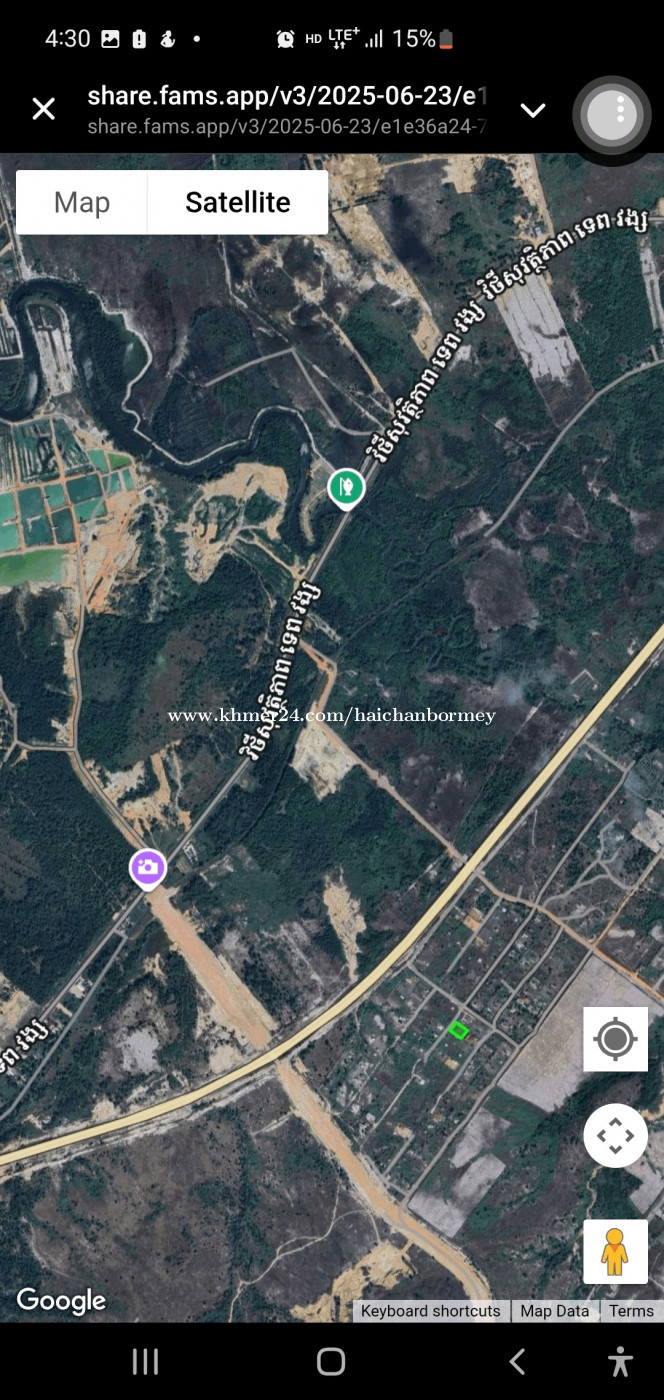Viewport: 664px width, 1400px height.
Task: Select the Satellite view
Action: [238, 202]
